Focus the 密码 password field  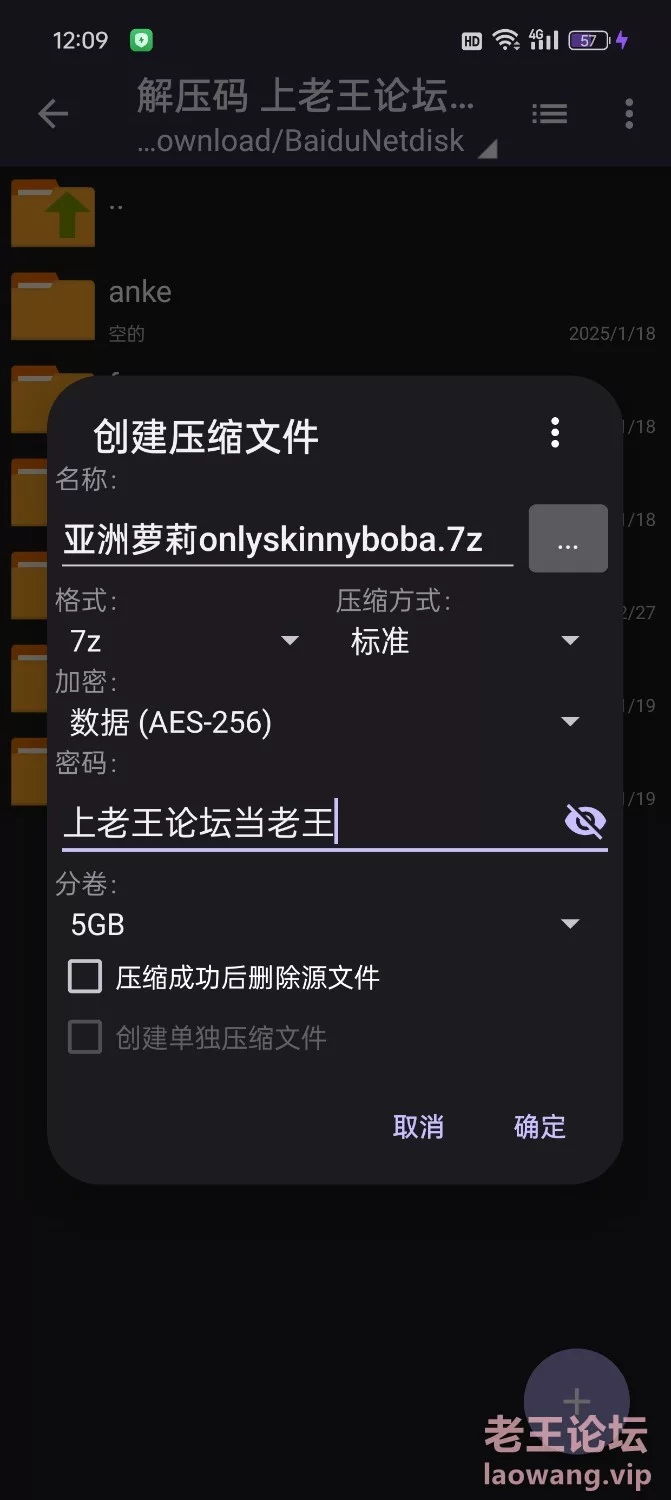click(x=300, y=824)
